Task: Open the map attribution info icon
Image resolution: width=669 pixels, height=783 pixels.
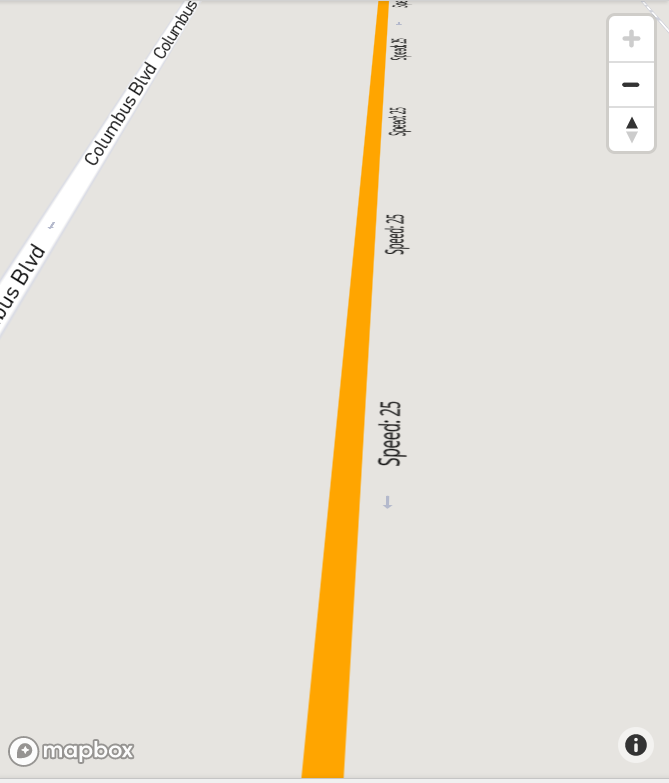Action: 636,745
